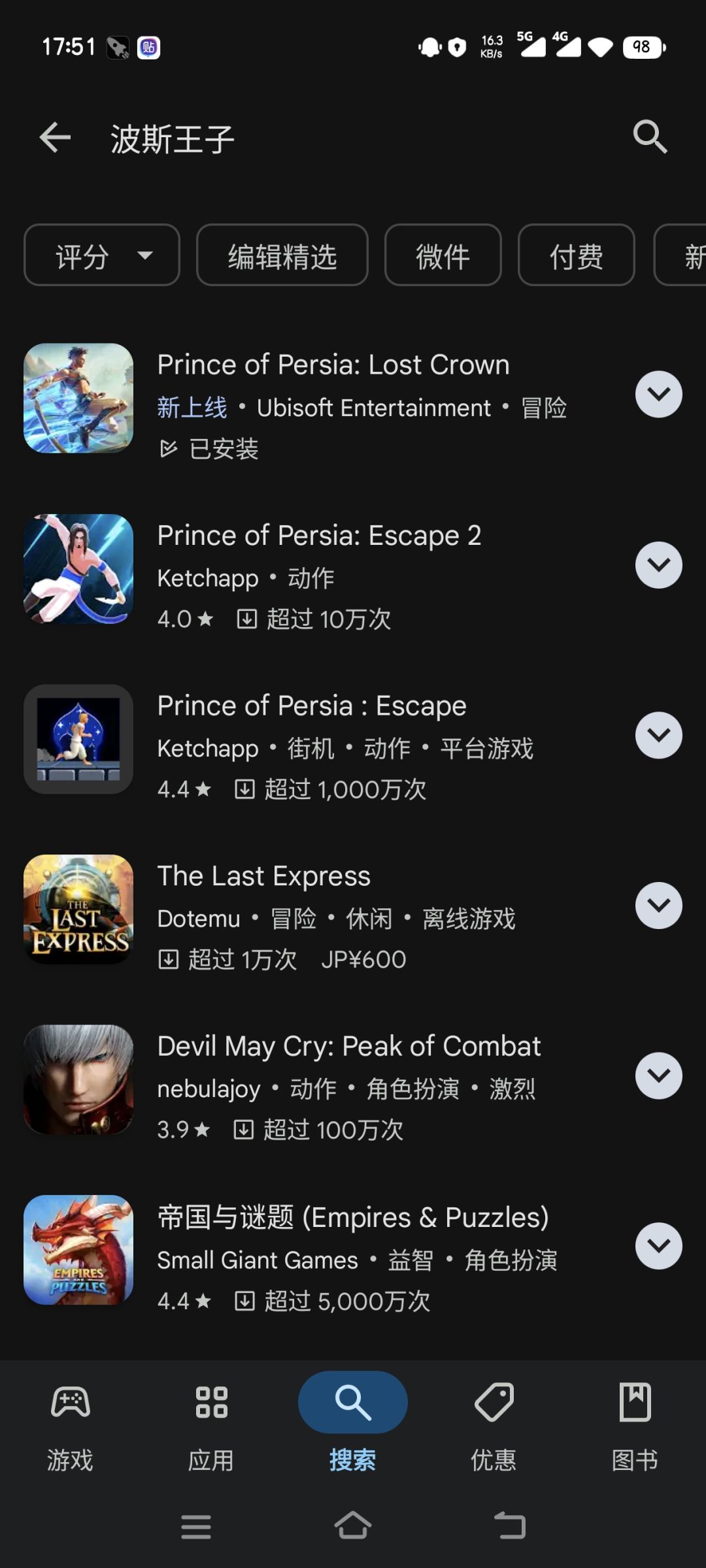Expand the chevron for The Last Express
Image resolution: width=706 pixels, height=1568 pixels.
(658, 906)
